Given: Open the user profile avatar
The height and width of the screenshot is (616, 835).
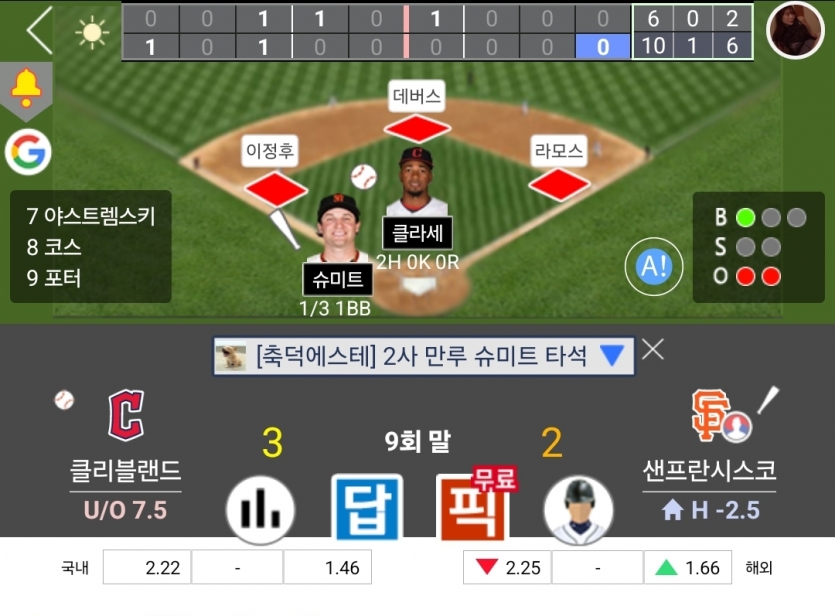Looking at the screenshot, I should click(794, 30).
